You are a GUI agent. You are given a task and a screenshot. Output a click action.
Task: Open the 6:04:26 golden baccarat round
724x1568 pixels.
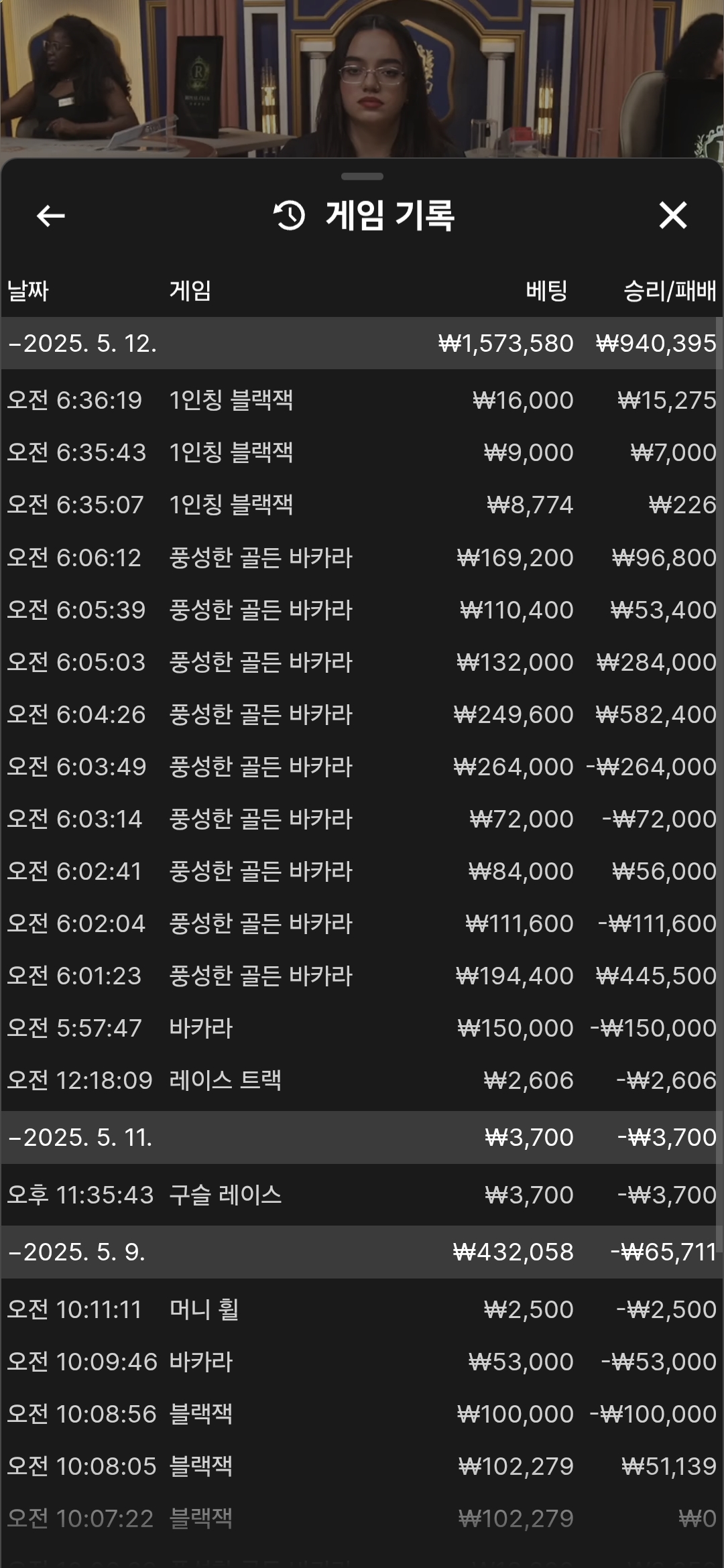362,714
